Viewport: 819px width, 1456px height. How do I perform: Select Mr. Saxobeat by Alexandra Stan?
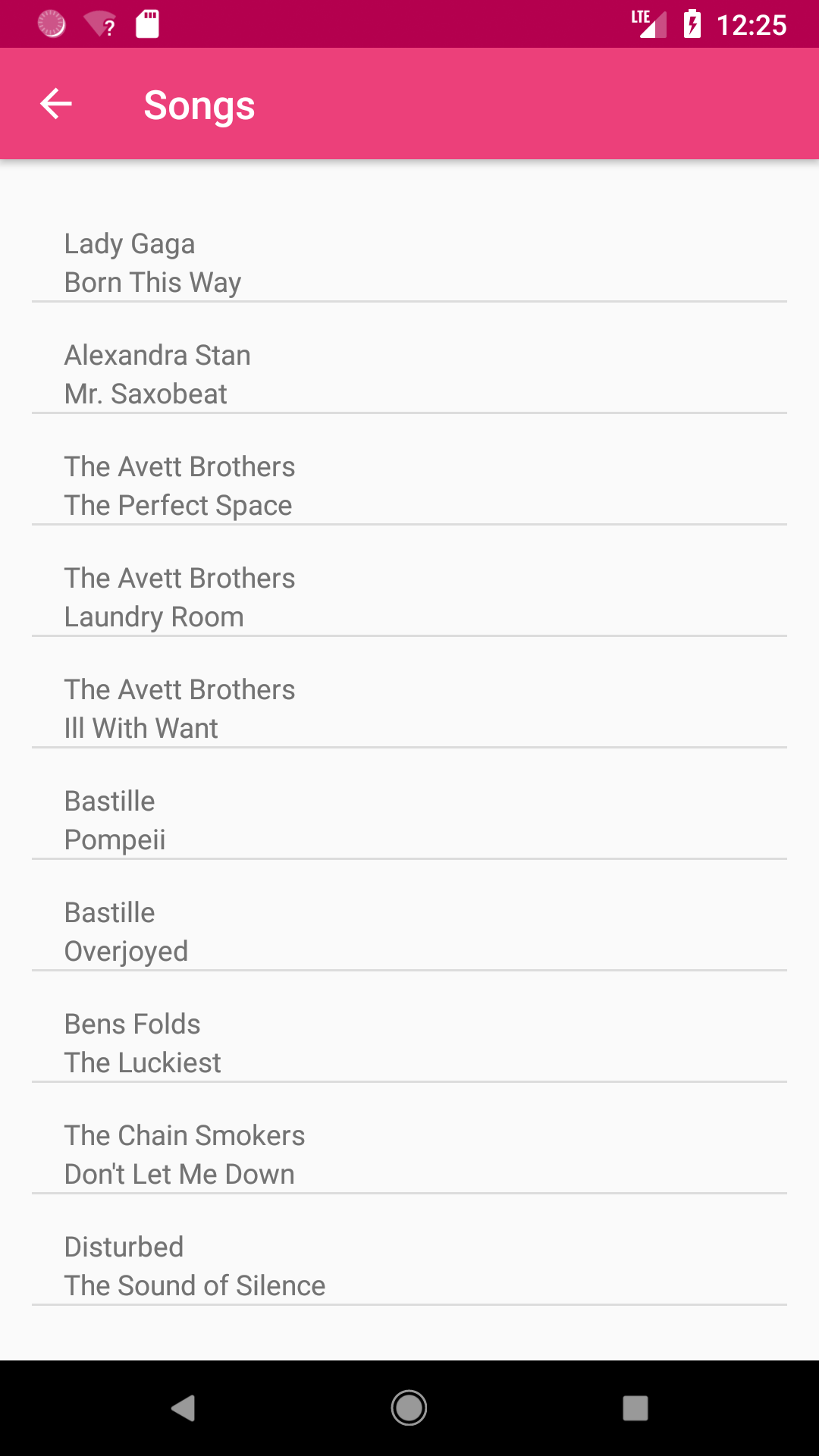(409, 374)
